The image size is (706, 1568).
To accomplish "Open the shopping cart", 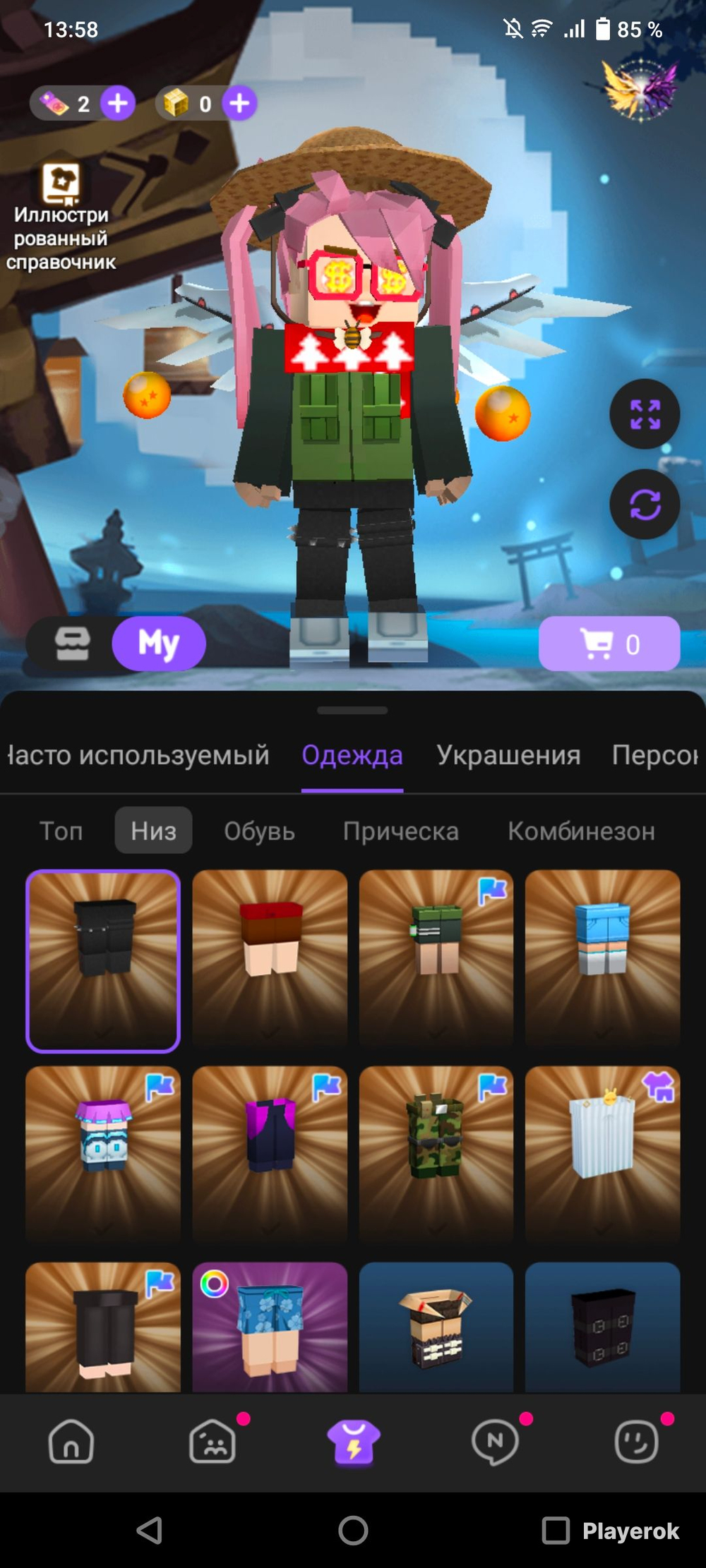I will 609,644.
